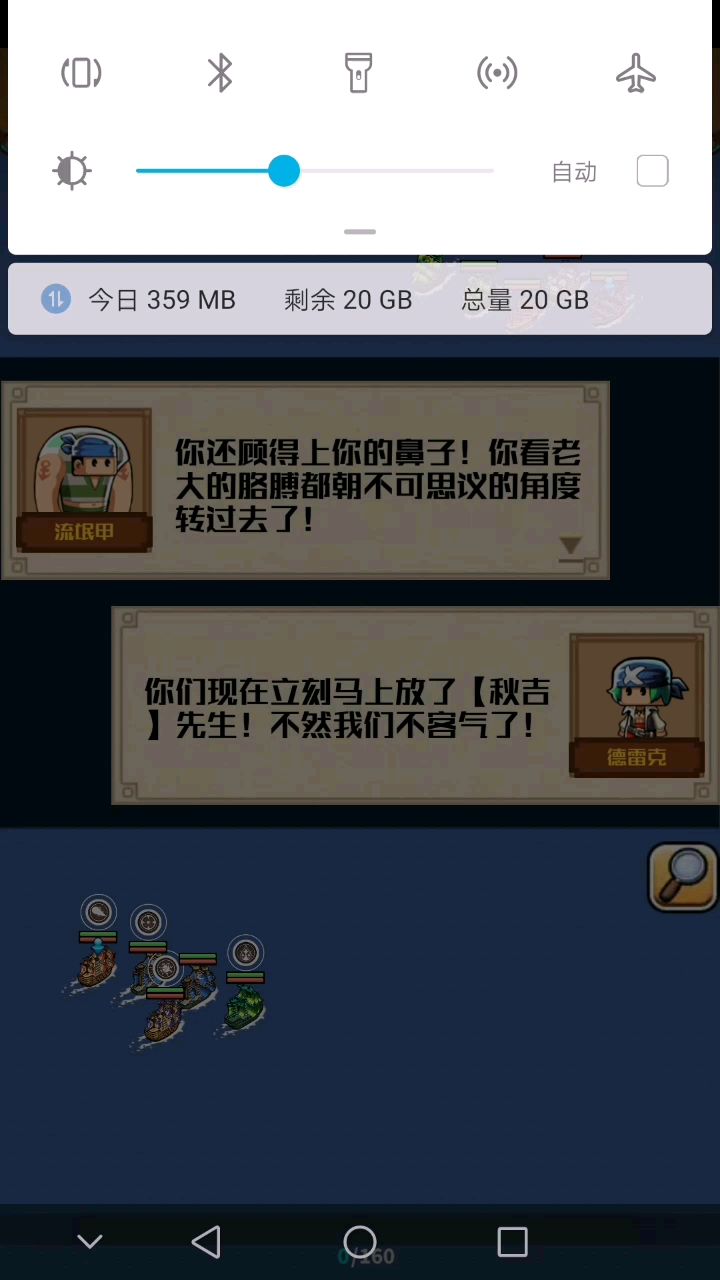Viewport: 720px width, 1280px height.
Task: Toggle the vibration mode quick setting
Action: pyautogui.click(x=81, y=73)
